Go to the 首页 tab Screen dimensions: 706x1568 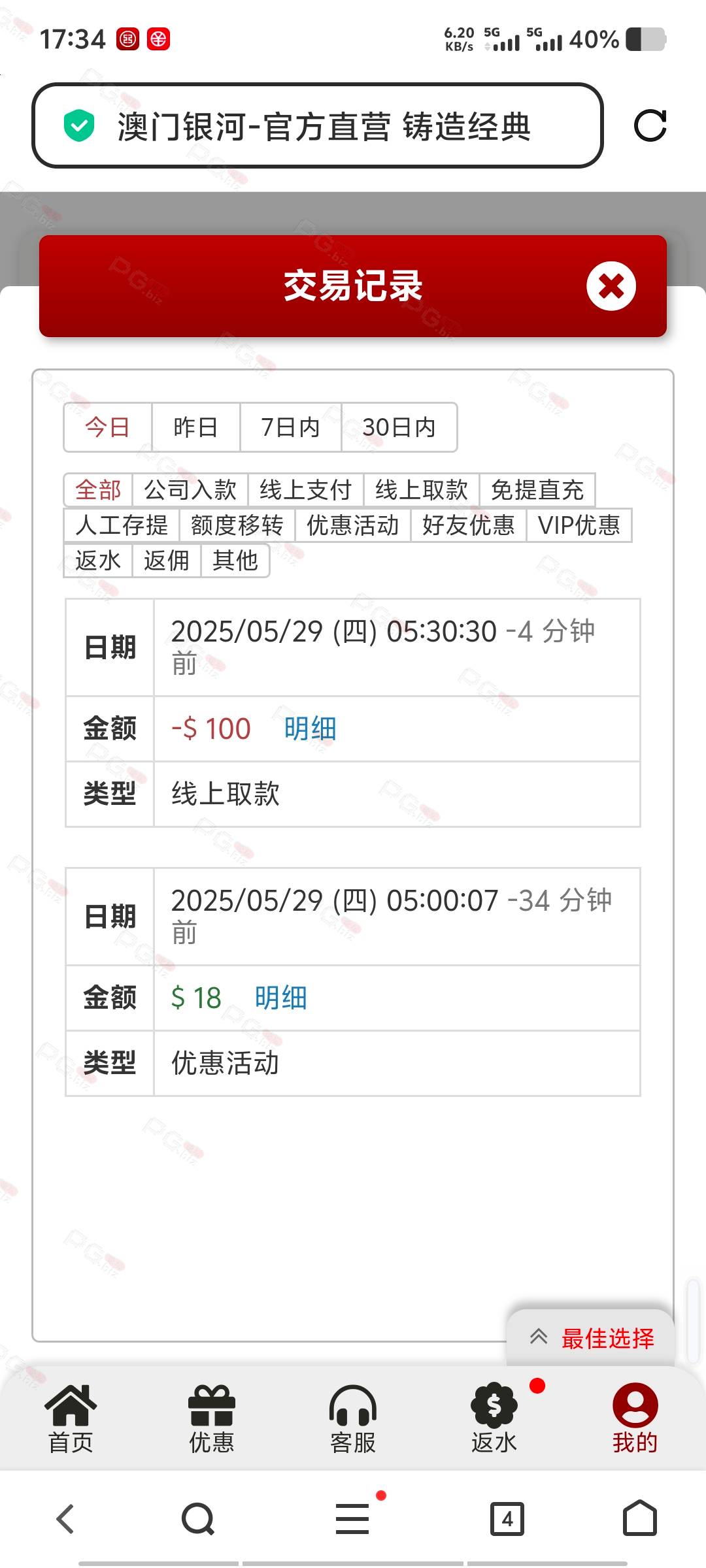point(71,1418)
